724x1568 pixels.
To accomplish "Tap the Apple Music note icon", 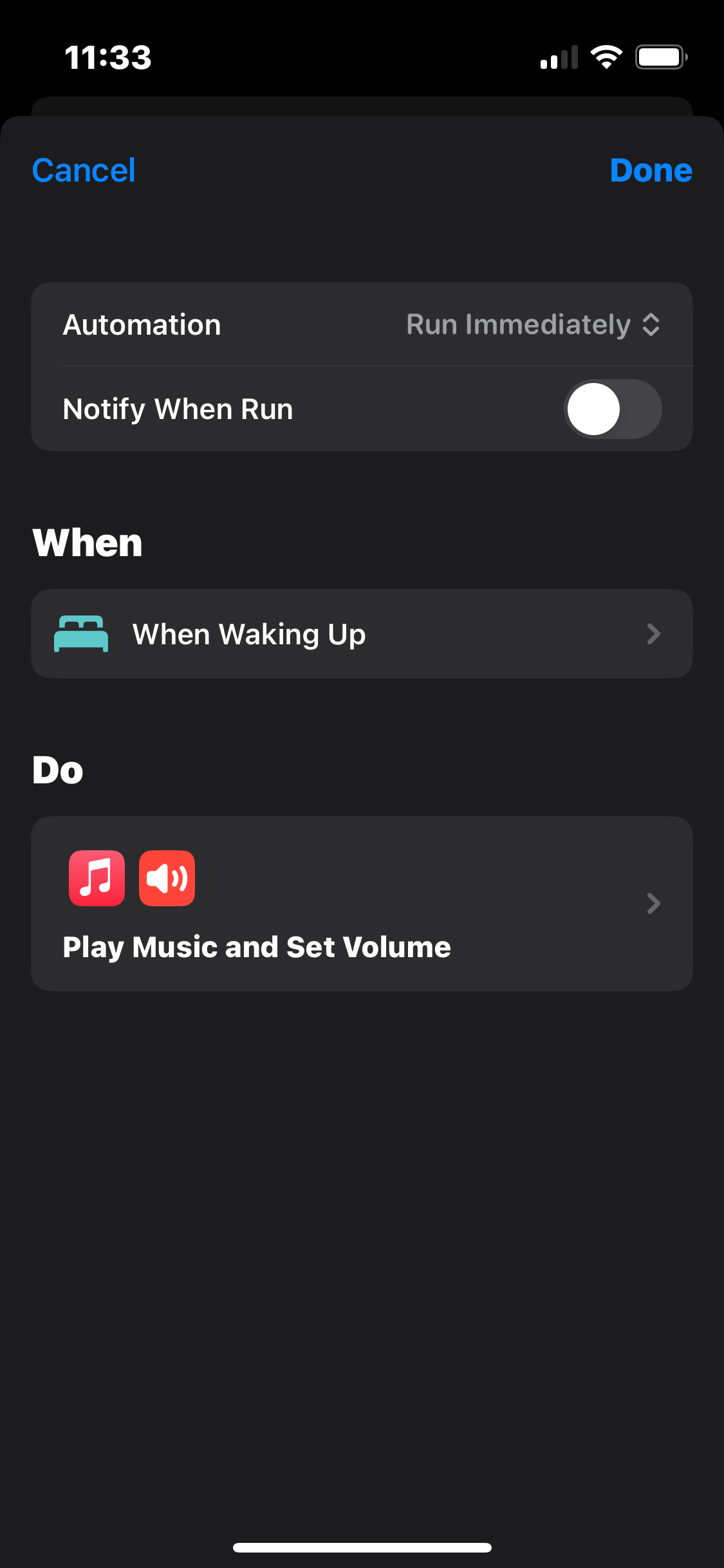I will click(x=97, y=877).
